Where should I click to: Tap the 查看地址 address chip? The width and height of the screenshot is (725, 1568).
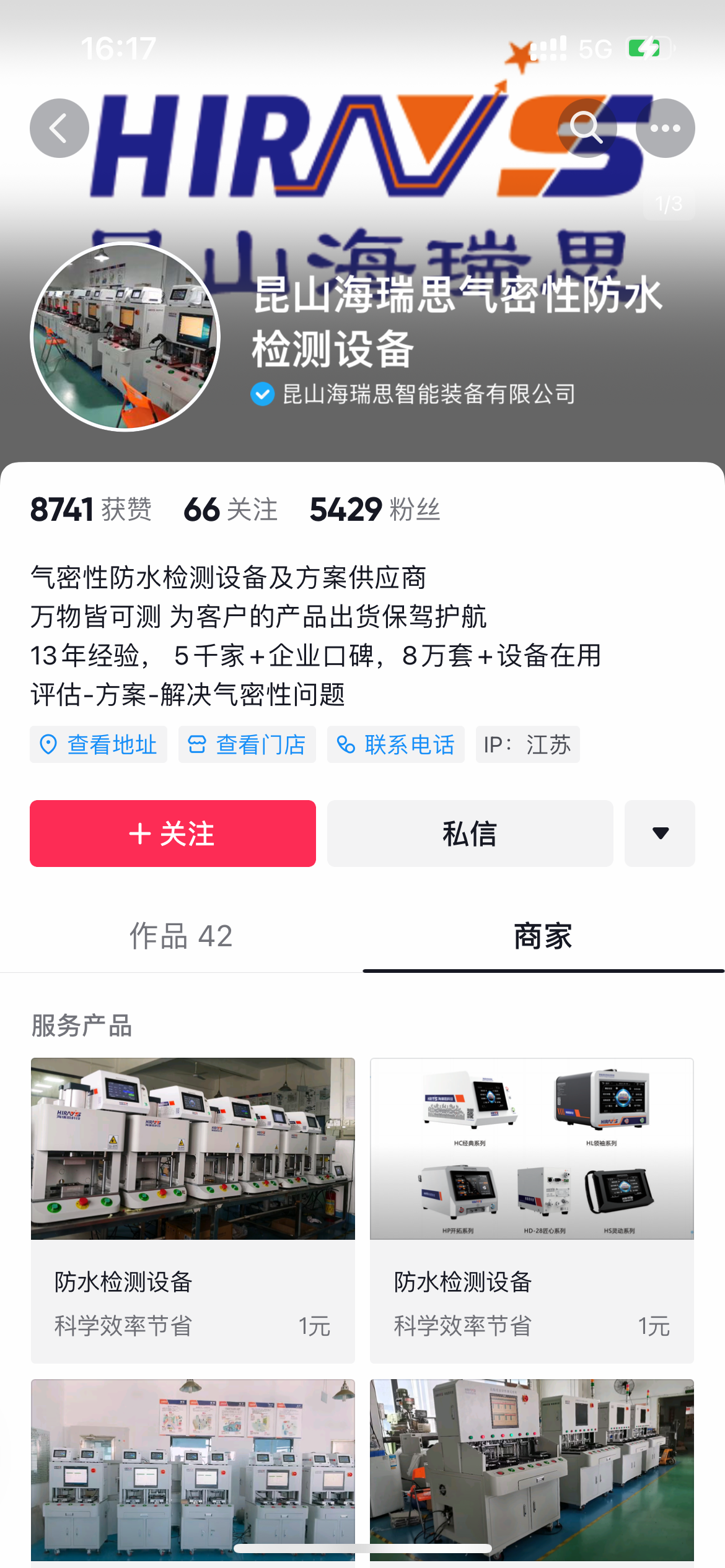point(99,744)
